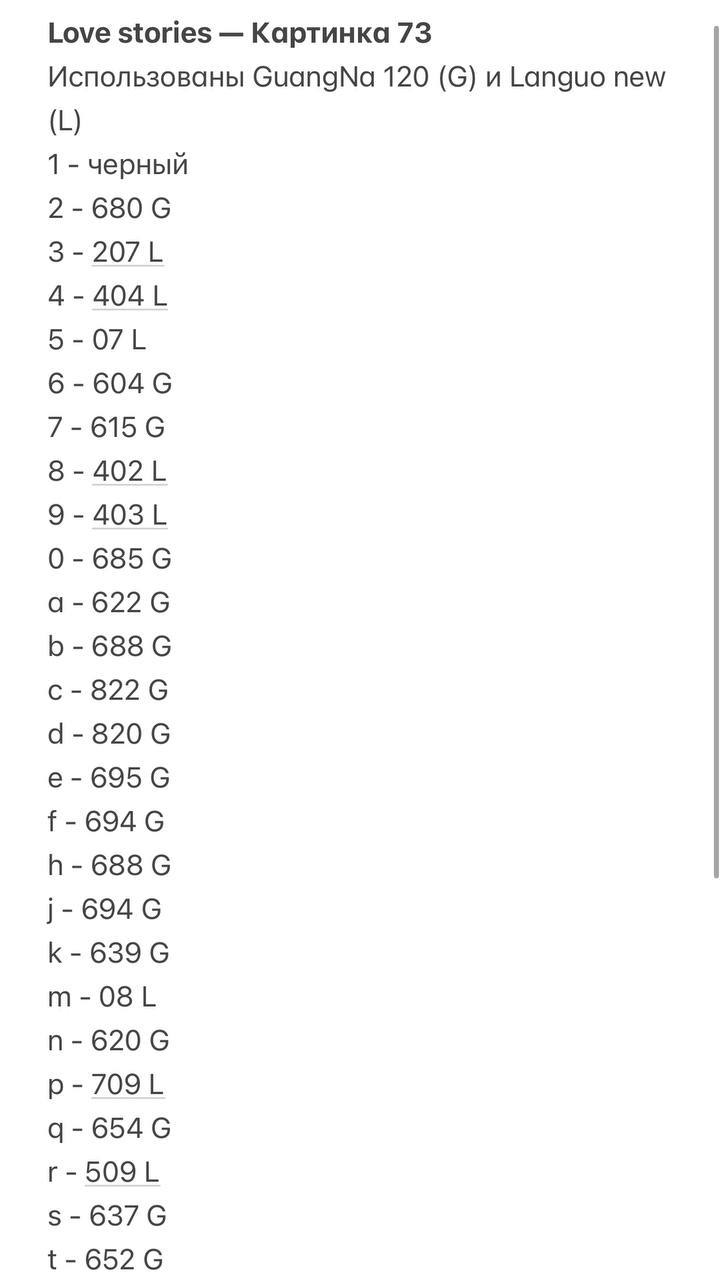Open the underlined 404 L link
724x1280 pixels.
130,296
